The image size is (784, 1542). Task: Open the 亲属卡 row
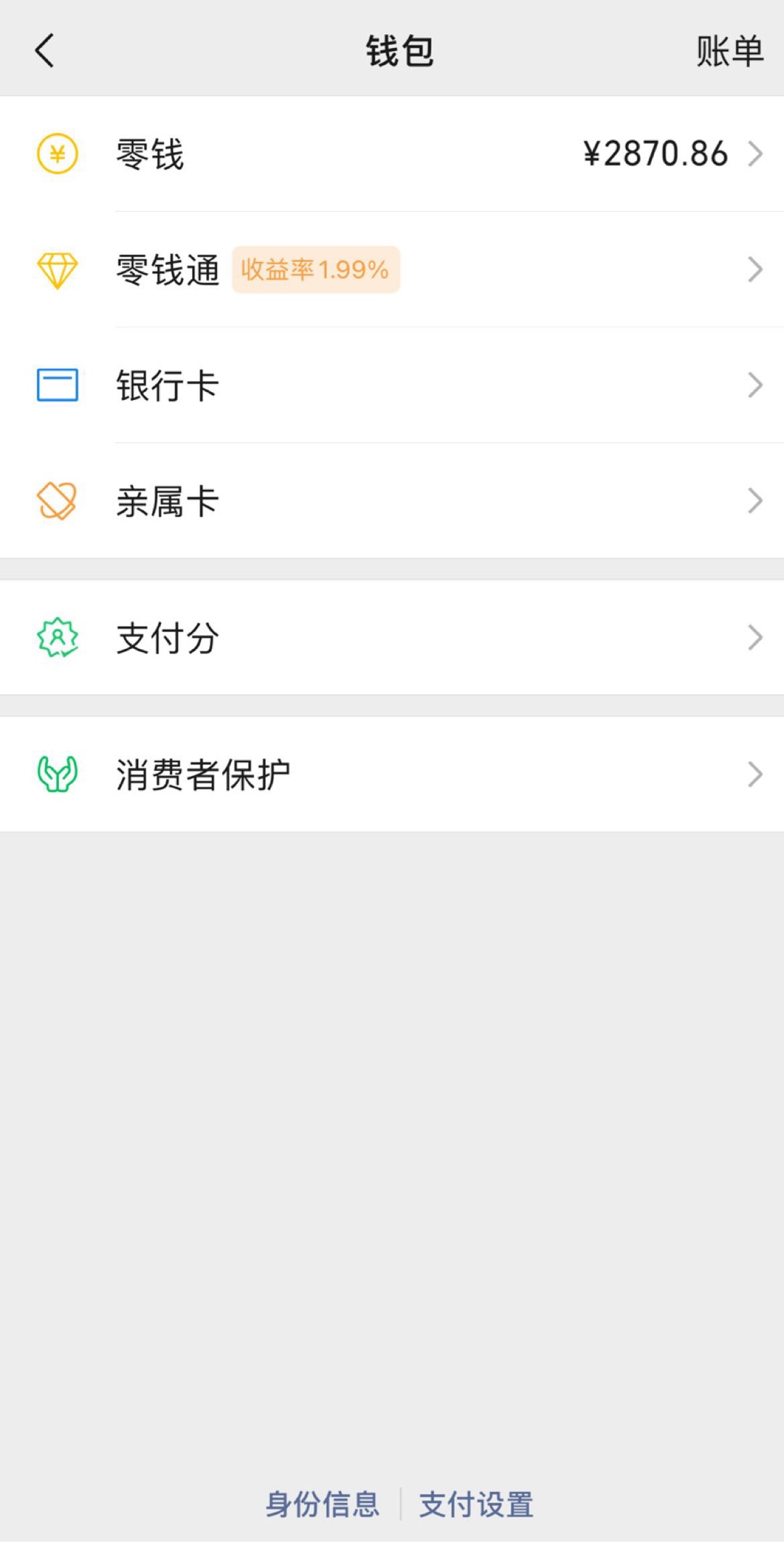[x=392, y=501]
